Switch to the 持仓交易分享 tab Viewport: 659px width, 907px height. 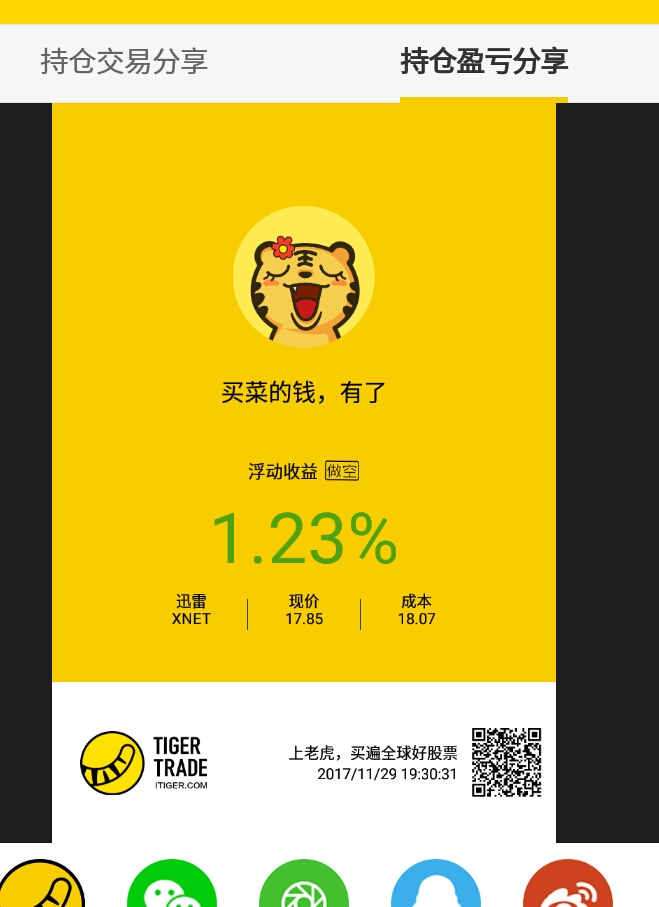(x=124, y=62)
